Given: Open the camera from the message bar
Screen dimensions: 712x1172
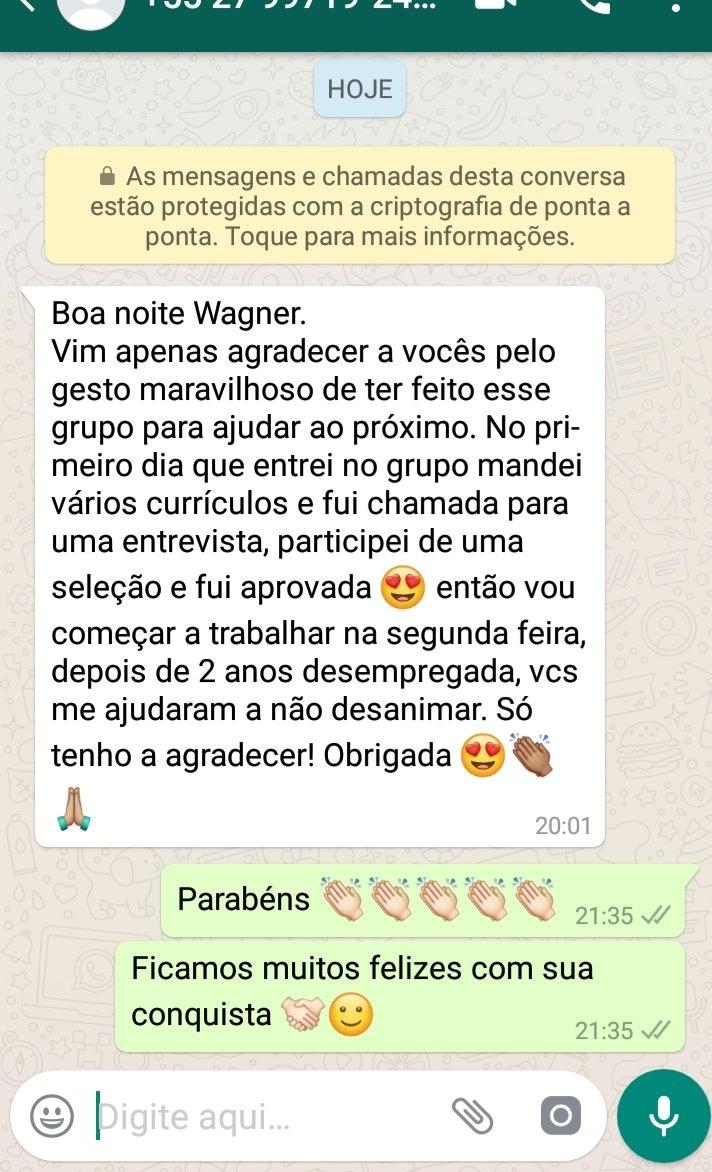Looking at the screenshot, I should (560, 1115).
